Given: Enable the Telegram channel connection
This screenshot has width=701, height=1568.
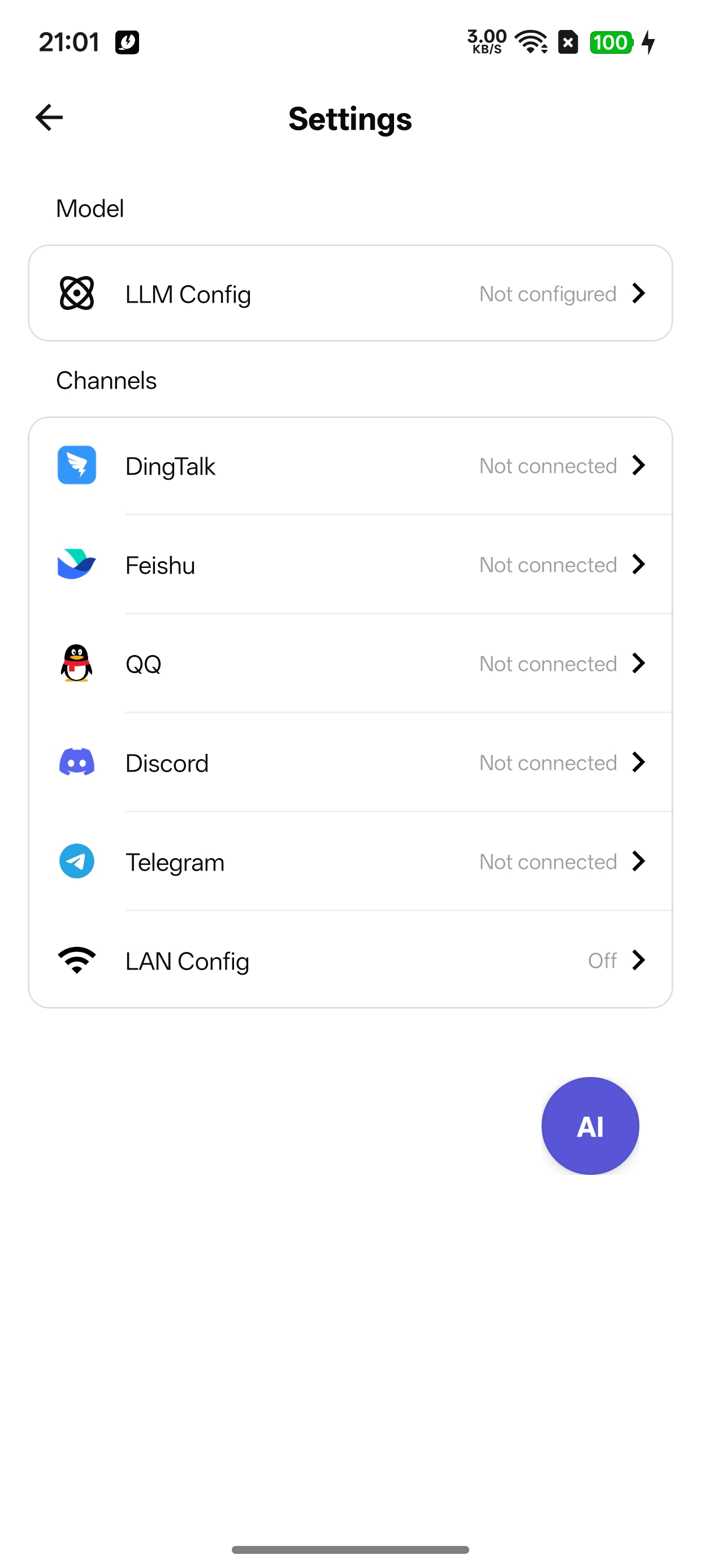Looking at the screenshot, I should (x=639, y=861).
